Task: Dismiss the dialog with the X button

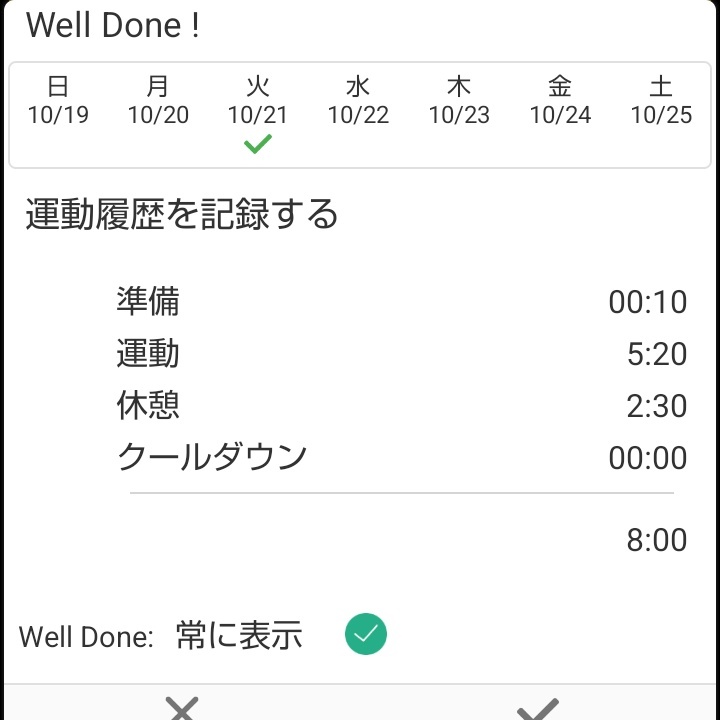Action: (x=182, y=707)
